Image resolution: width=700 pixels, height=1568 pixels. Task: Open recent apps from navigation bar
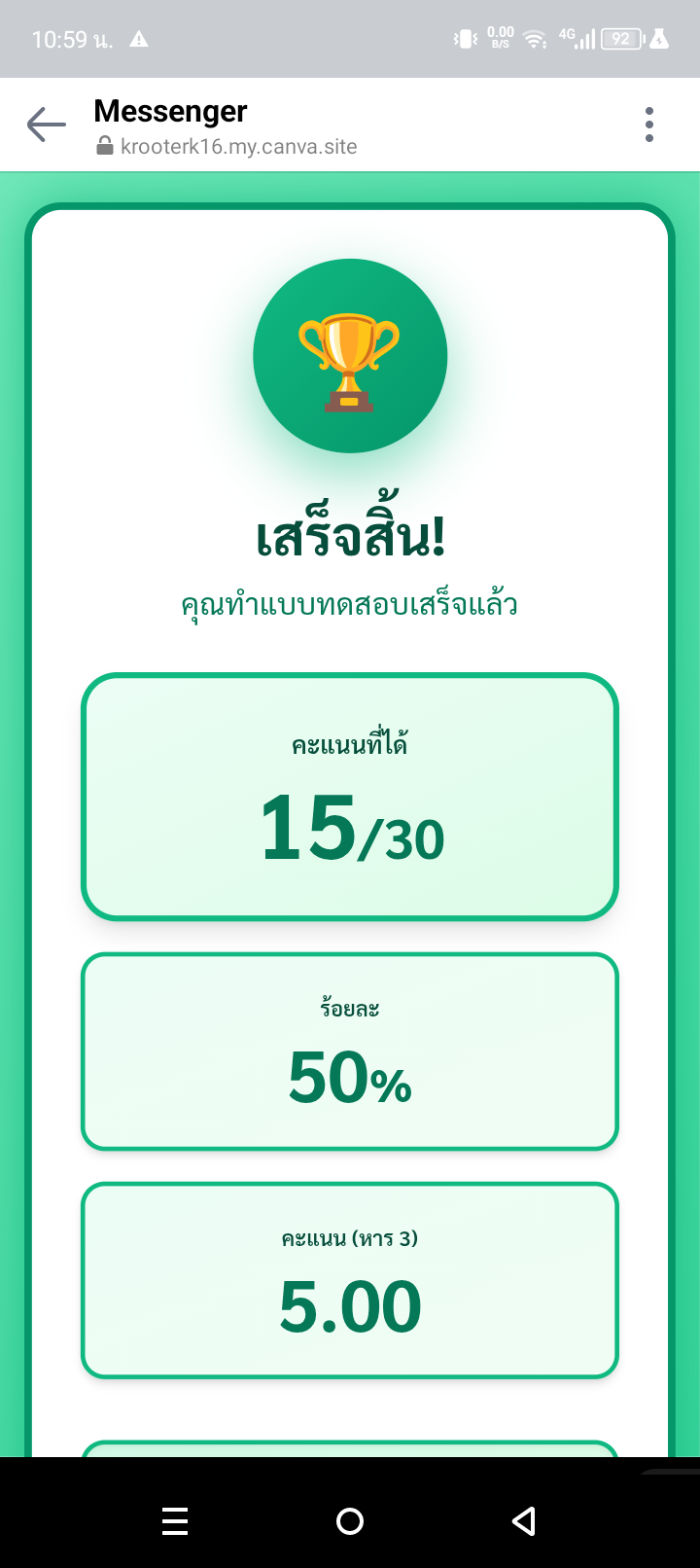pyautogui.click(x=175, y=1520)
